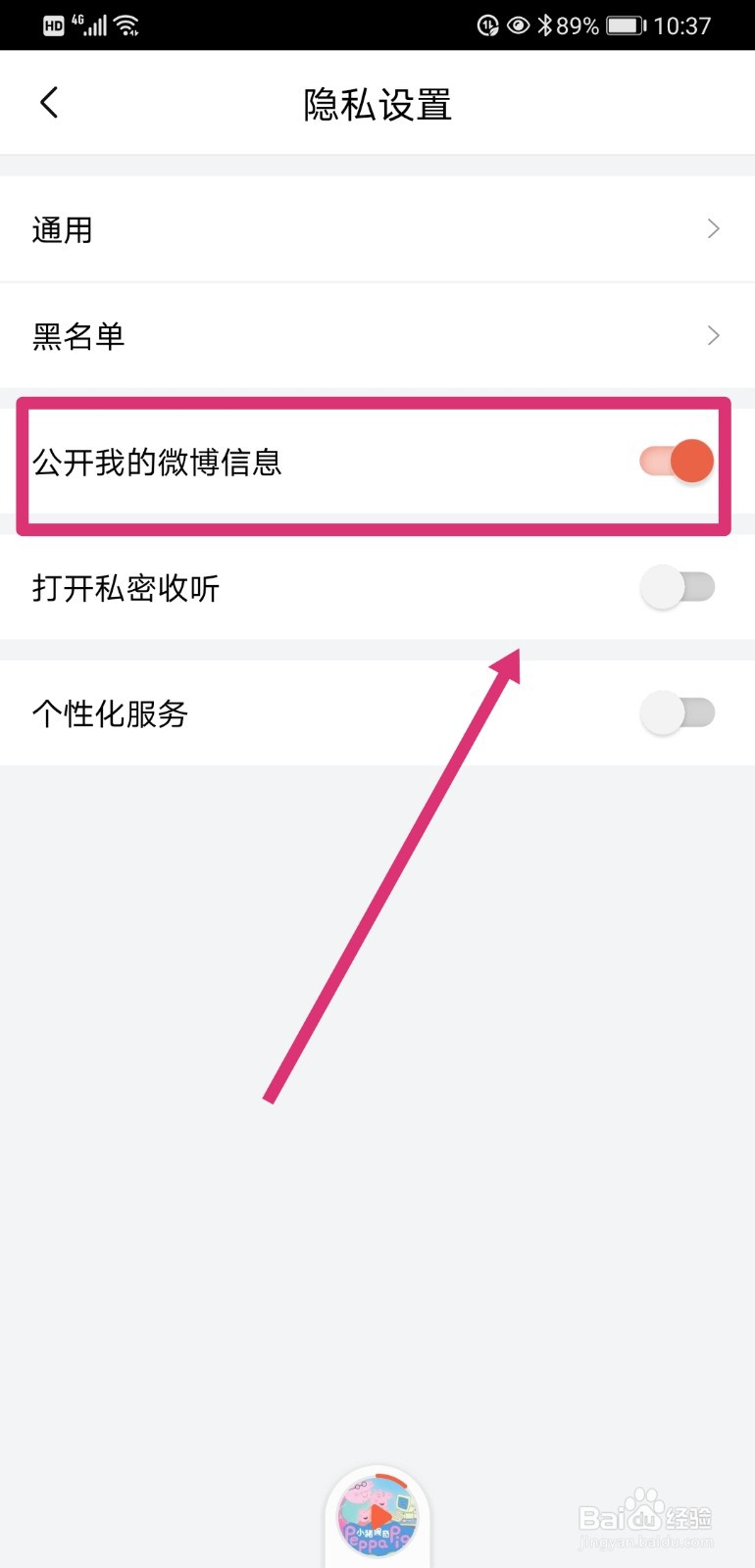The height and width of the screenshot is (1568, 755).
Task: Click the 公开我的微博信息 row label
Action: (x=157, y=464)
